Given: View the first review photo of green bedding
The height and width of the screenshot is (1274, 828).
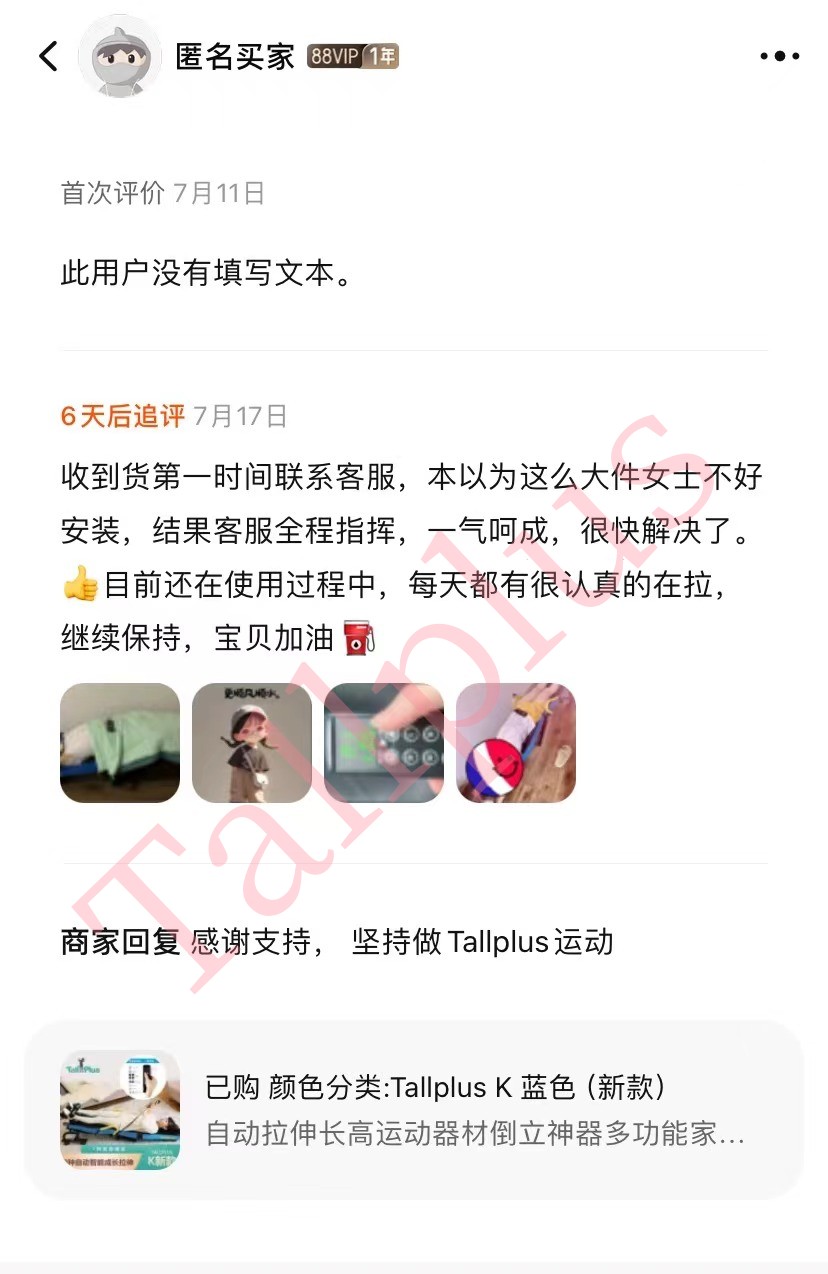Looking at the screenshot, I should (120, 743).
